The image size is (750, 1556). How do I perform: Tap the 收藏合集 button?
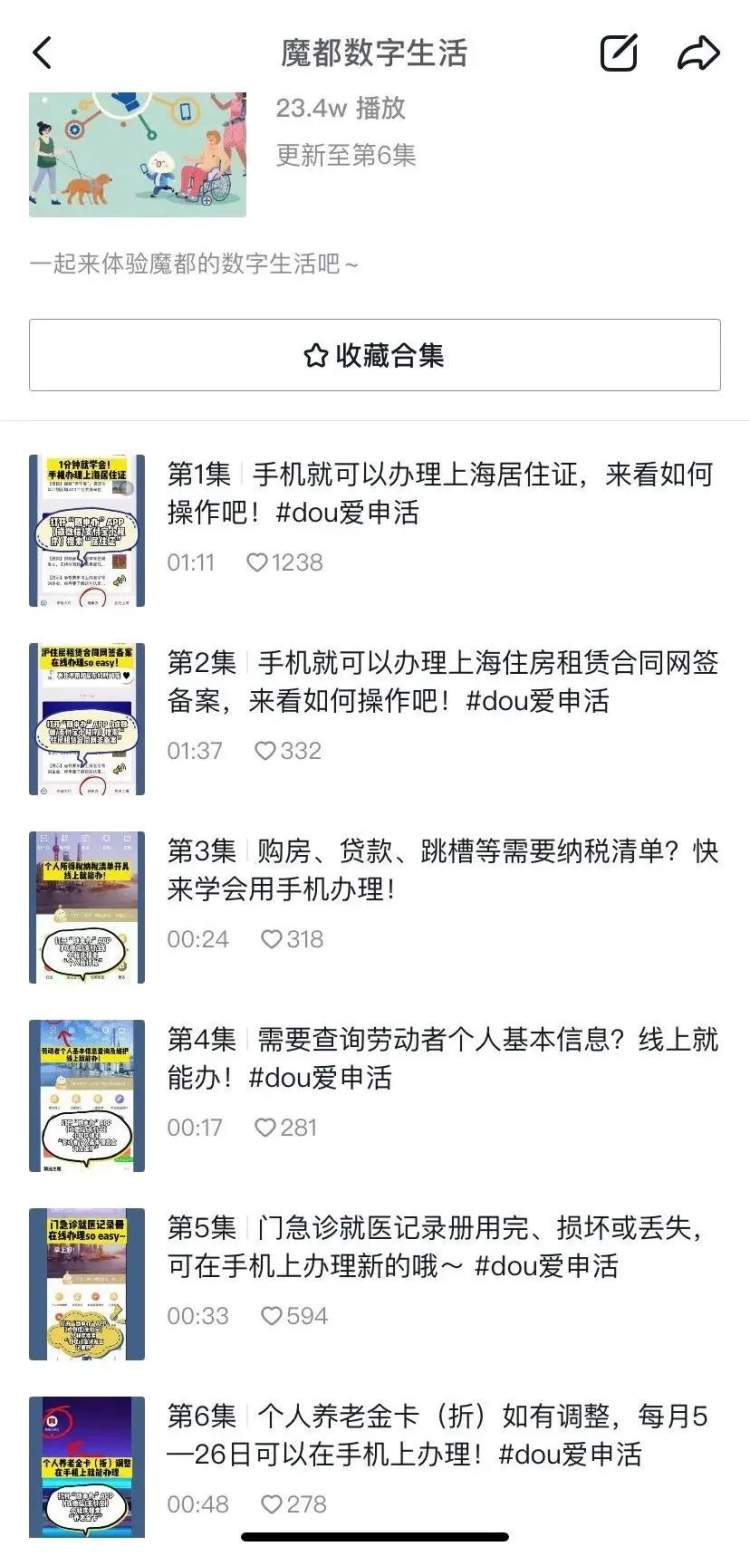(x=375, y=355)
